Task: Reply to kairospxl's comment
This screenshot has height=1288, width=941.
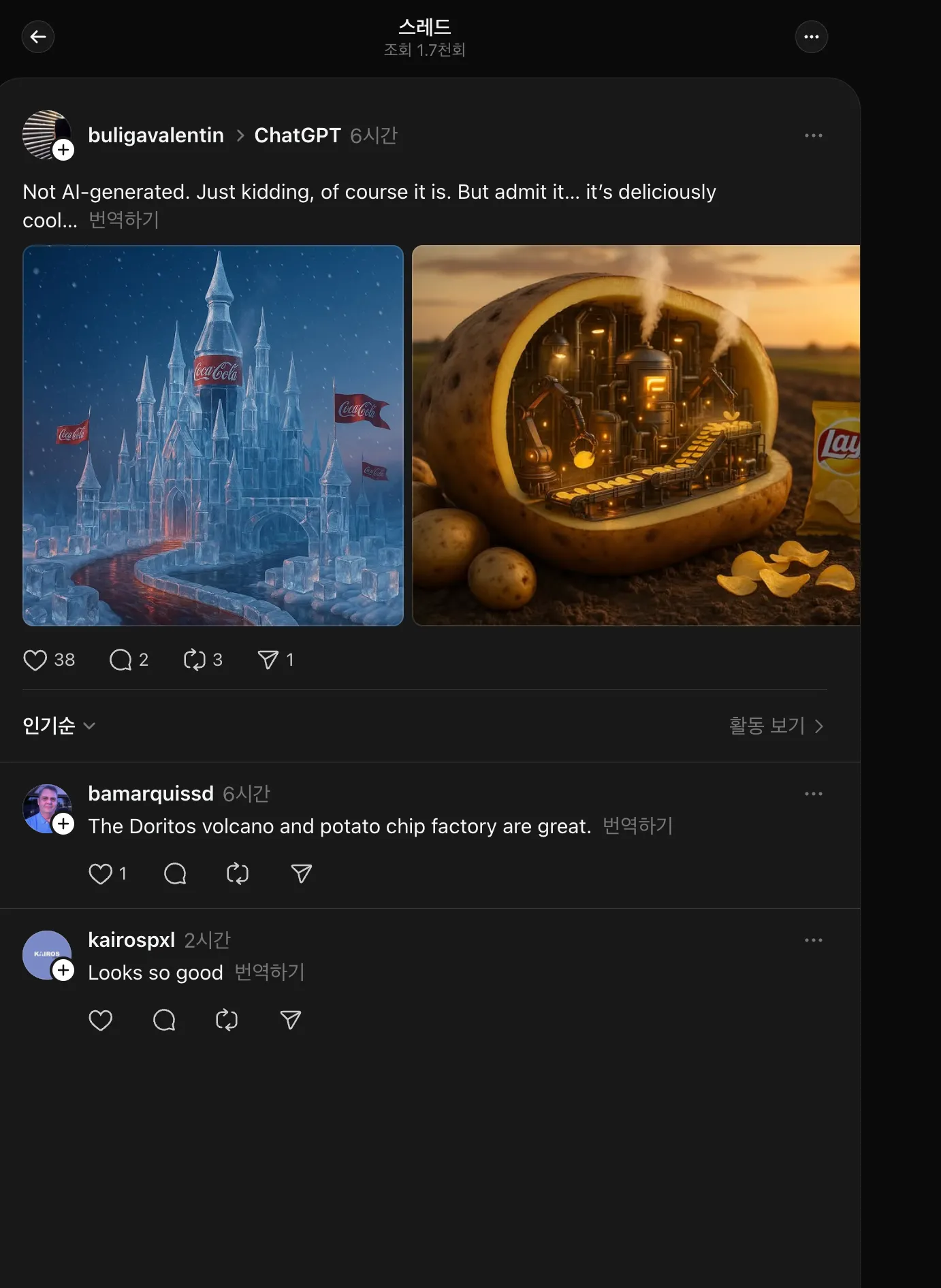Action: [164, 1020]
